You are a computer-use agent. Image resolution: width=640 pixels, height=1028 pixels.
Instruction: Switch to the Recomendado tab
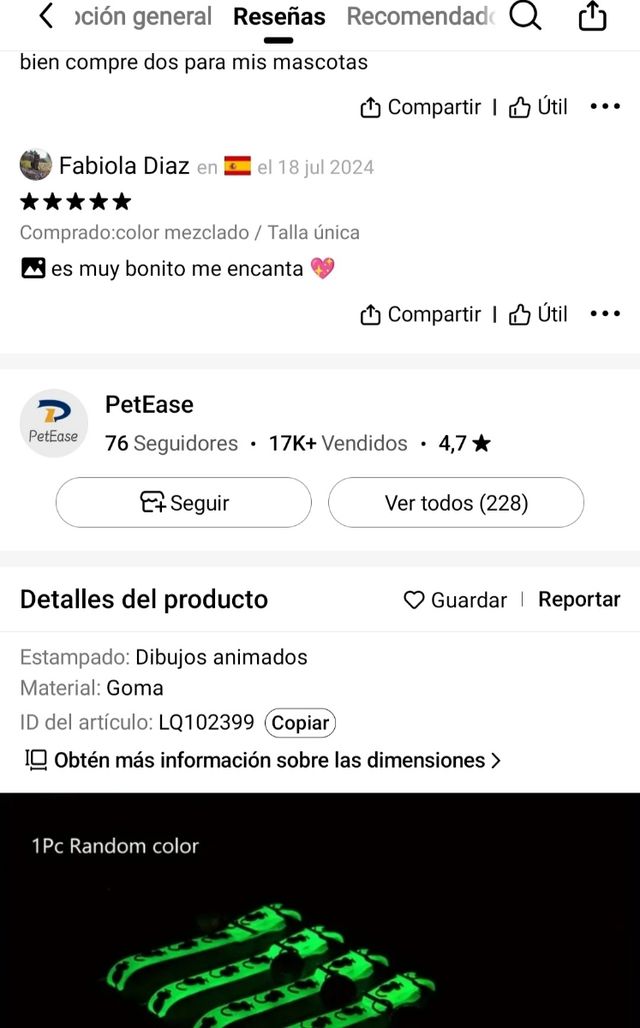(x=420, y=16)
